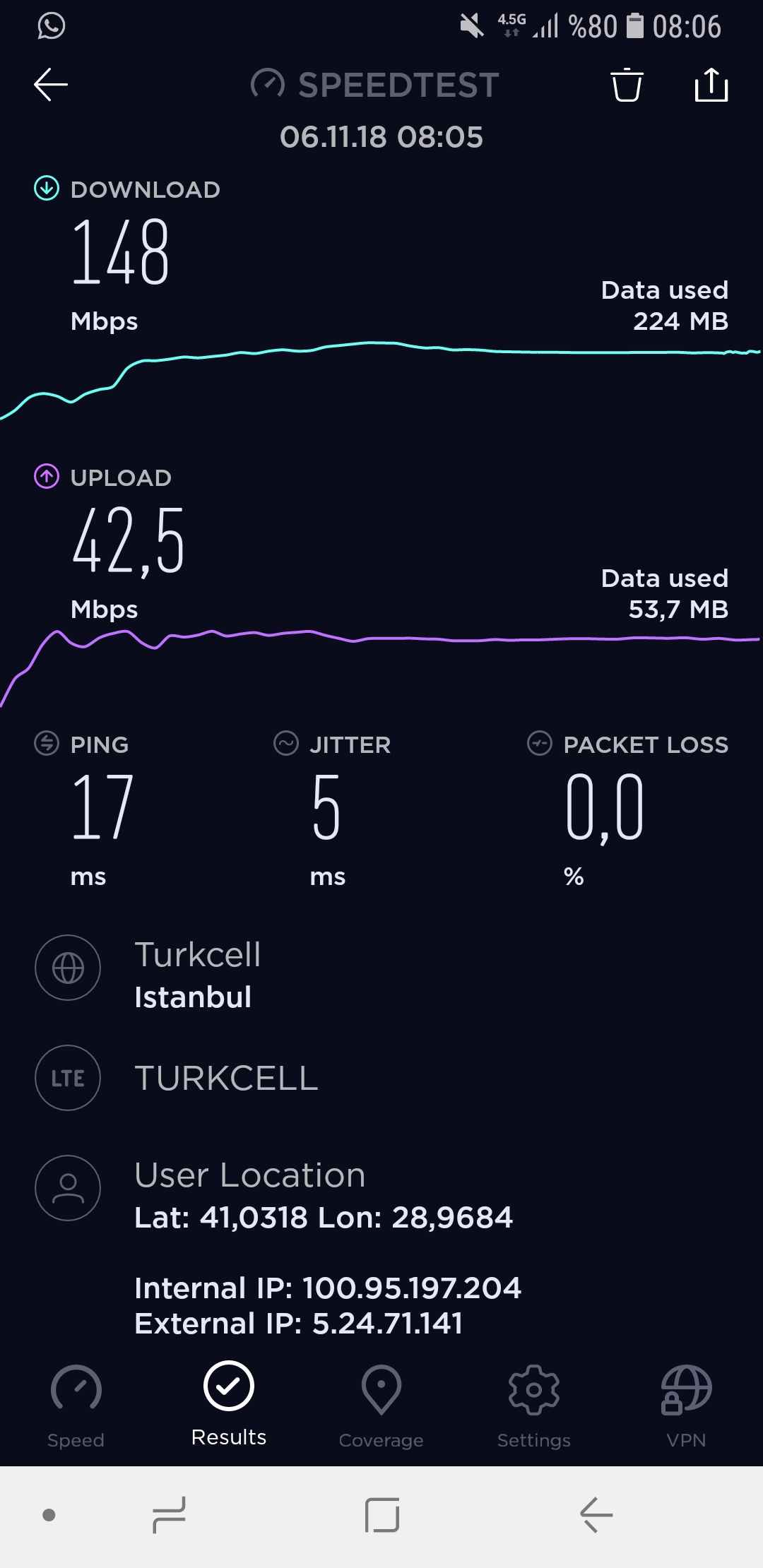
Task: Open recent apps from navigation bar
Action: pos(169,1515)
